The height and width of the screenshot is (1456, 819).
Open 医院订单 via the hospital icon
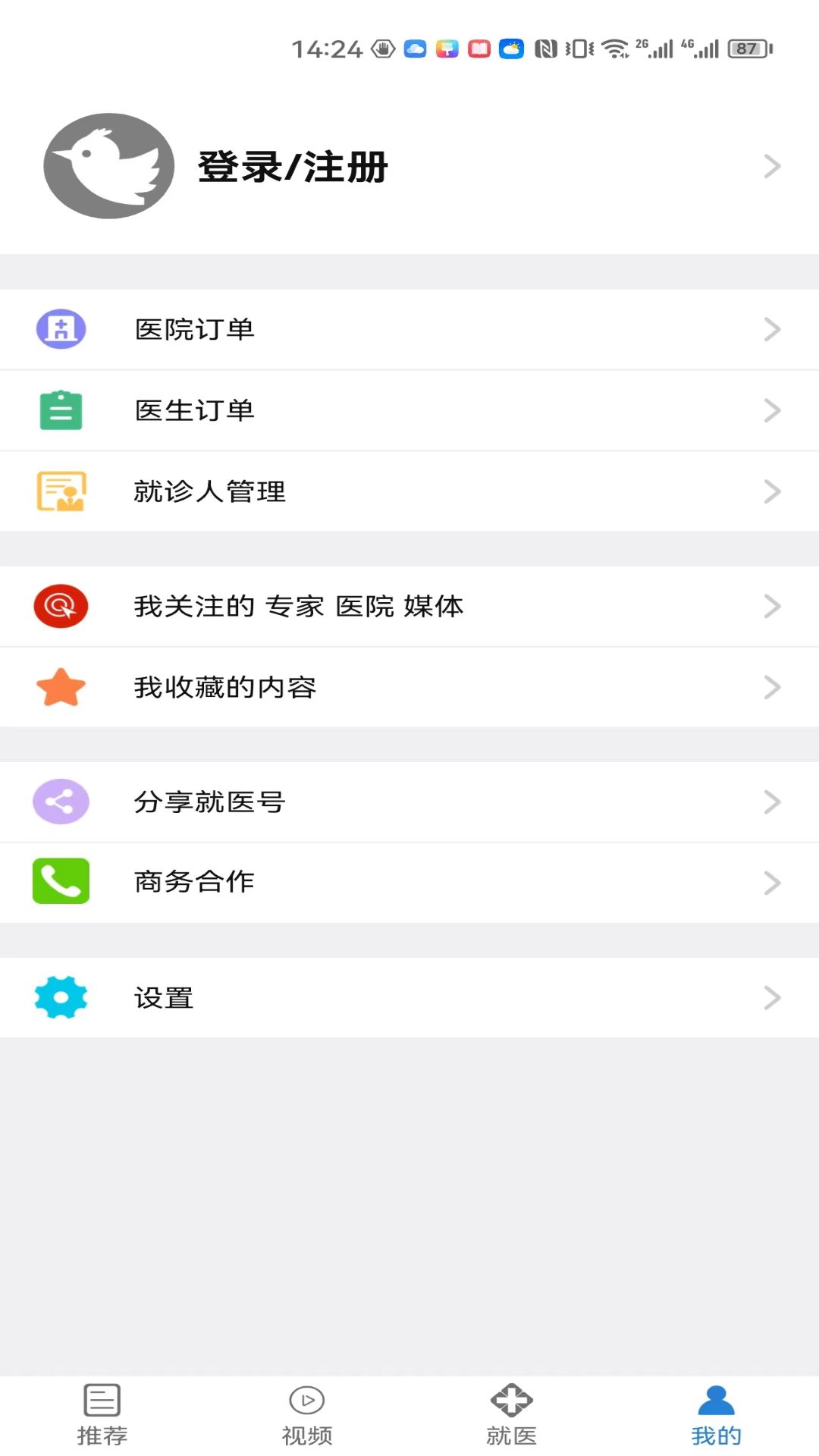(61, 329)
